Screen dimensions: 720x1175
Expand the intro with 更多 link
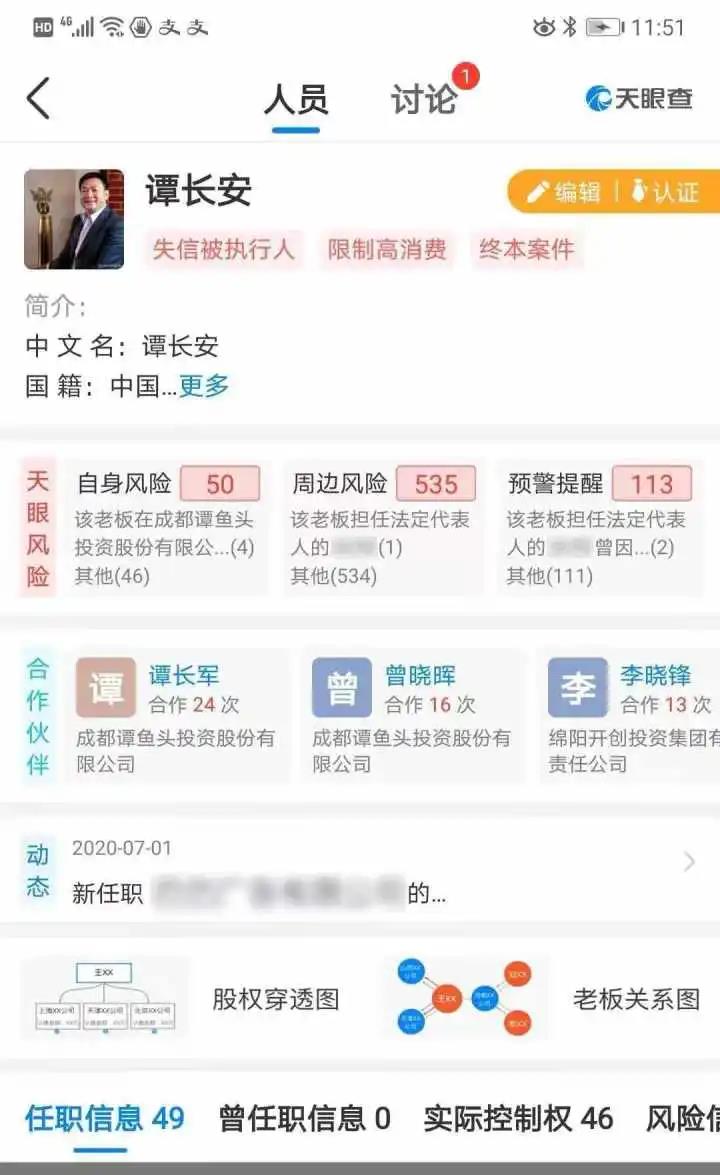(x=204, y=386)
